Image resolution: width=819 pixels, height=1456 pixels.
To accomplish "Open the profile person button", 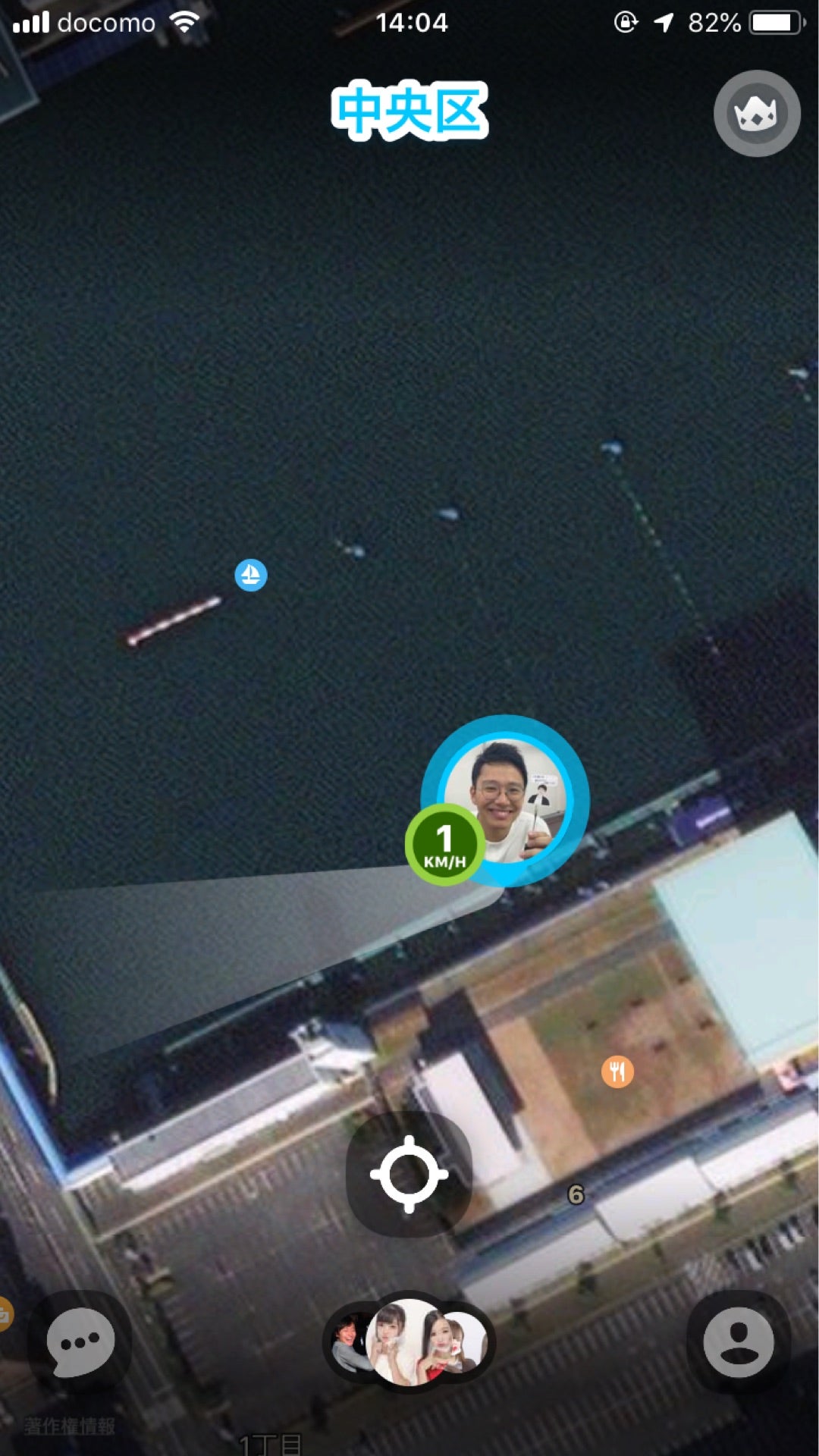I will (x=738, y=1341).
